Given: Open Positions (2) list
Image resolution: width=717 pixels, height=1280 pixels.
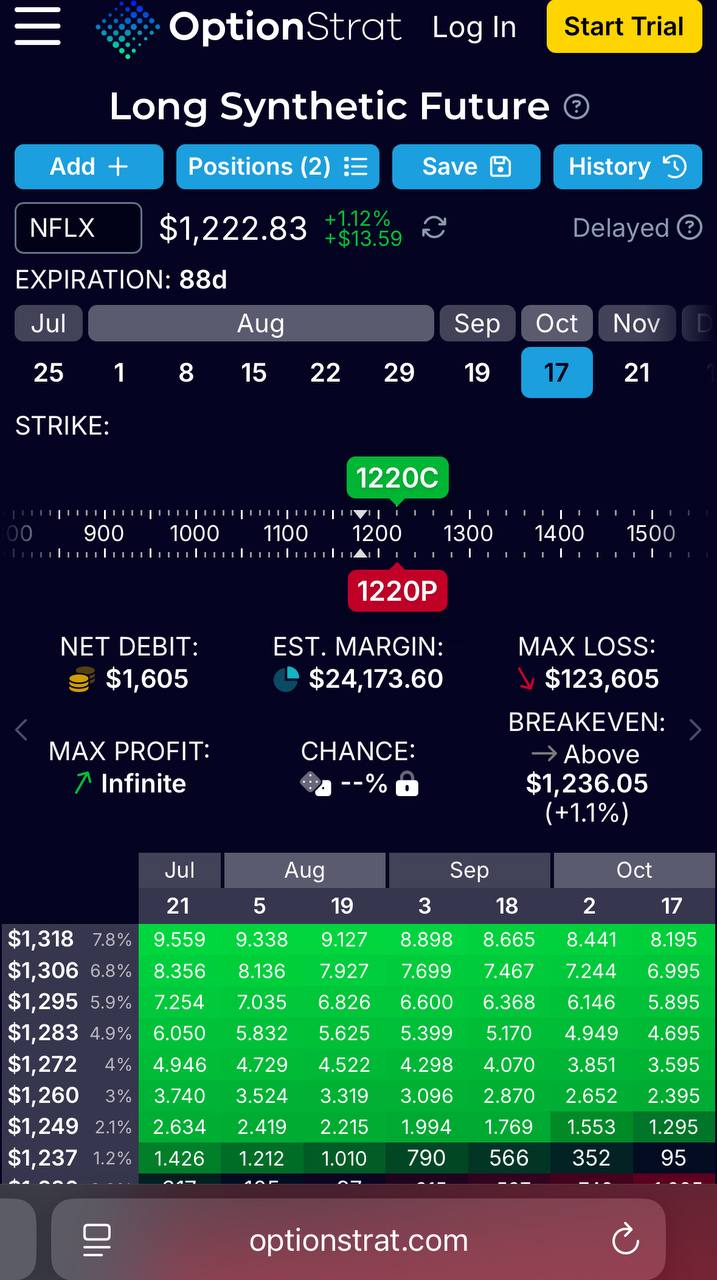Looking at the screenshot, I should (277, 167).
